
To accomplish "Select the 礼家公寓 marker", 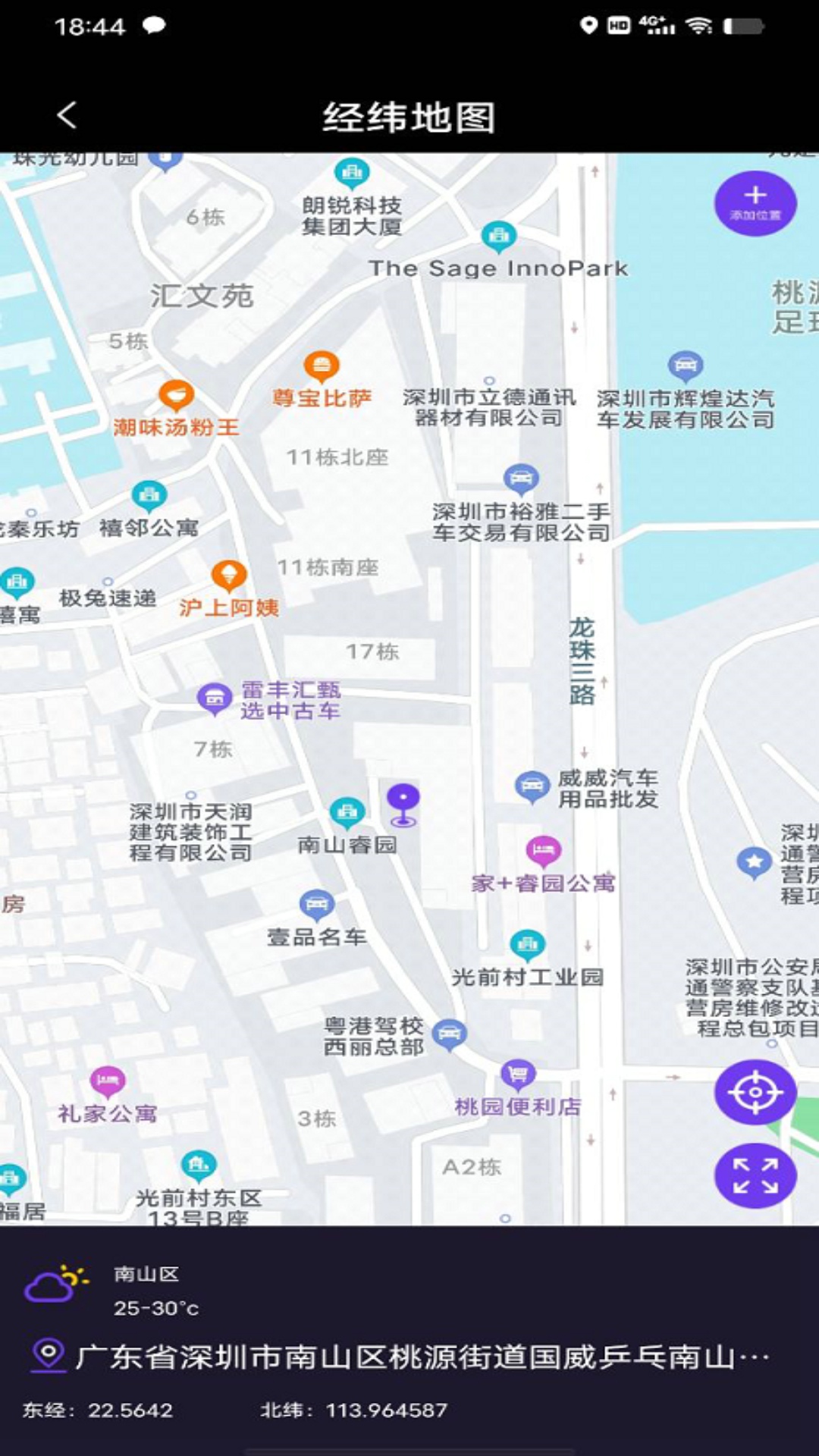I will (108, 1081).
